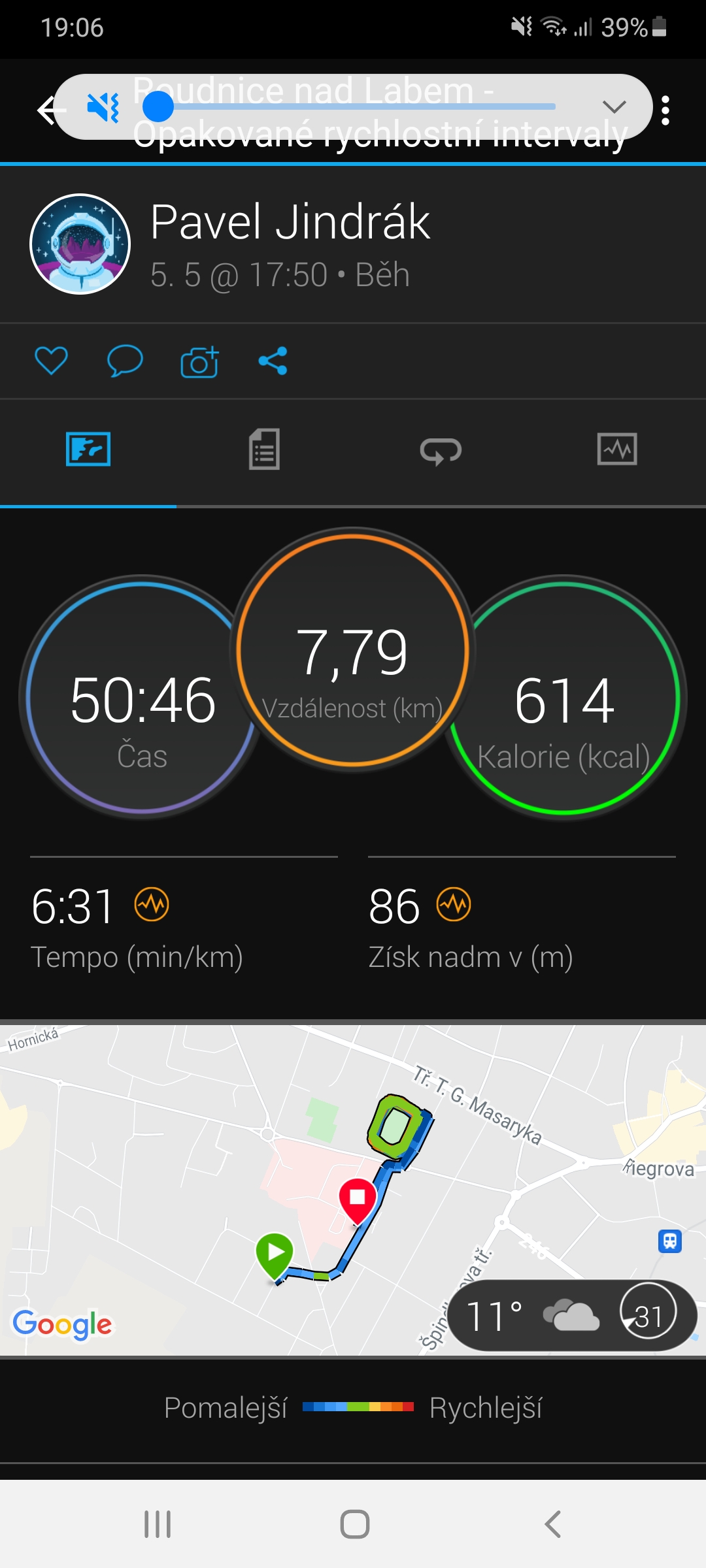Open the comments bubble
Screen dimensions: 706x1568
click(125, 361)
